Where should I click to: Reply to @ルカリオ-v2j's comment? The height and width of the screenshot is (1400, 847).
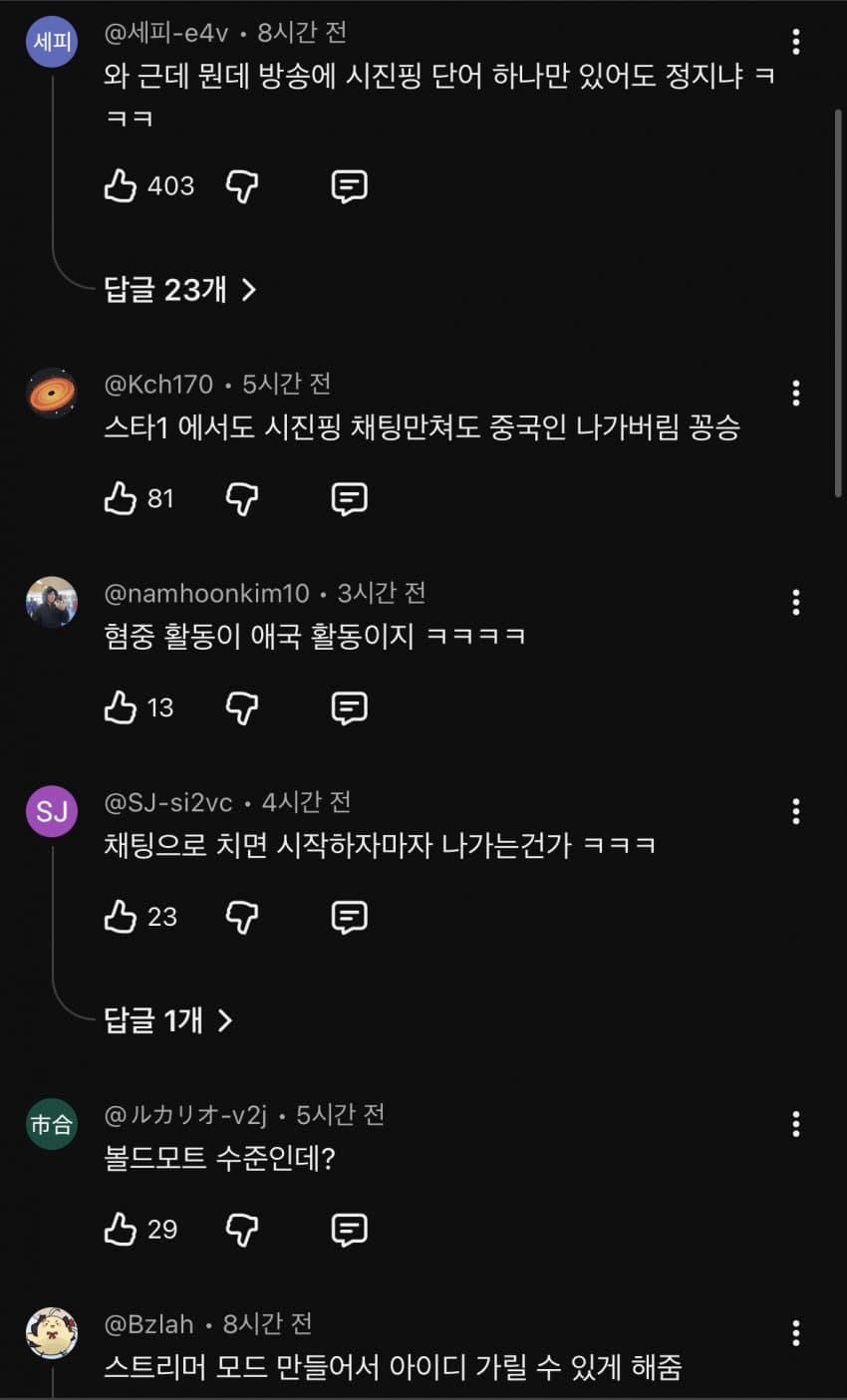tap(349, 1230)
